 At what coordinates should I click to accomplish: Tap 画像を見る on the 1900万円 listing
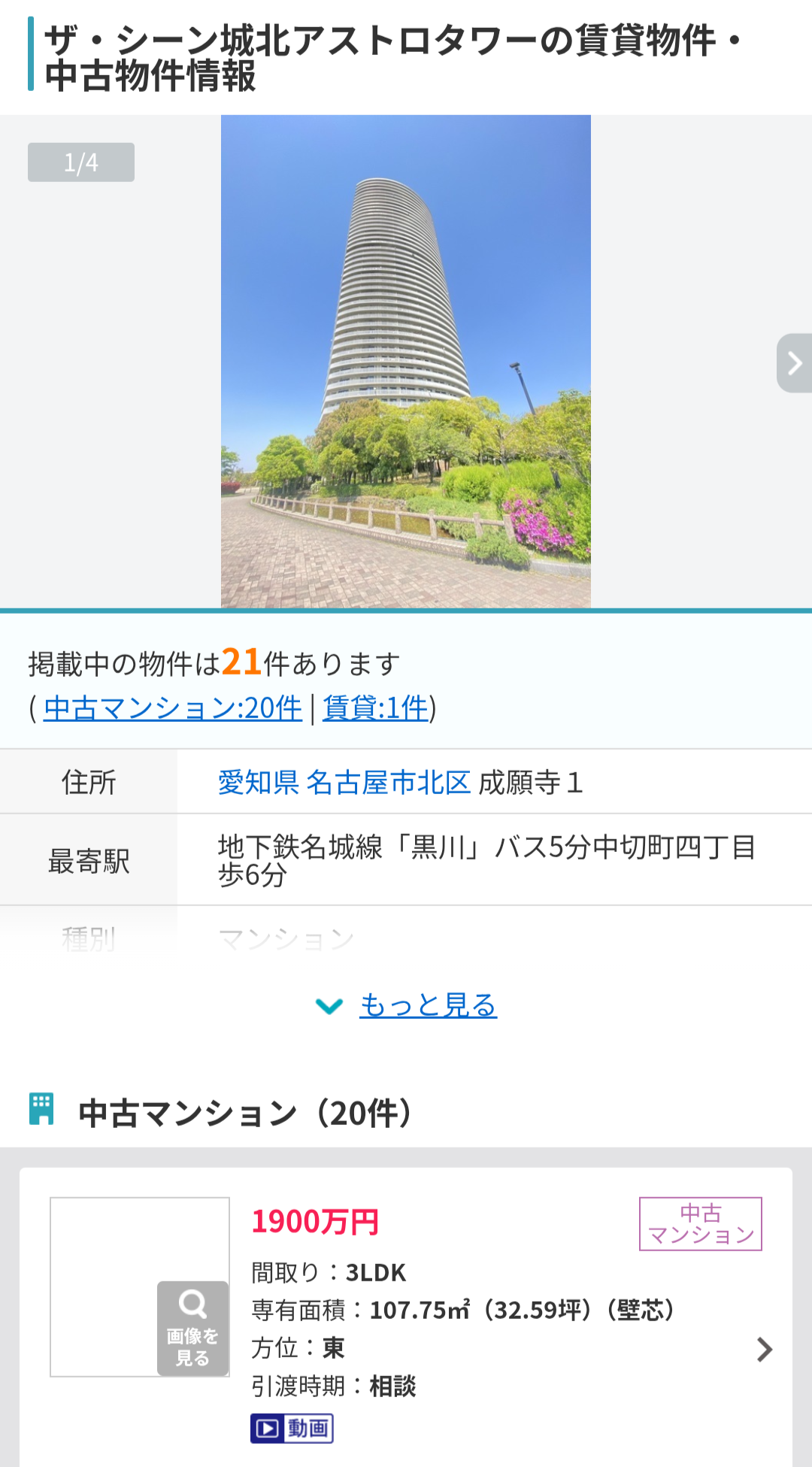pyautogui.click(x=192, y=1328)
